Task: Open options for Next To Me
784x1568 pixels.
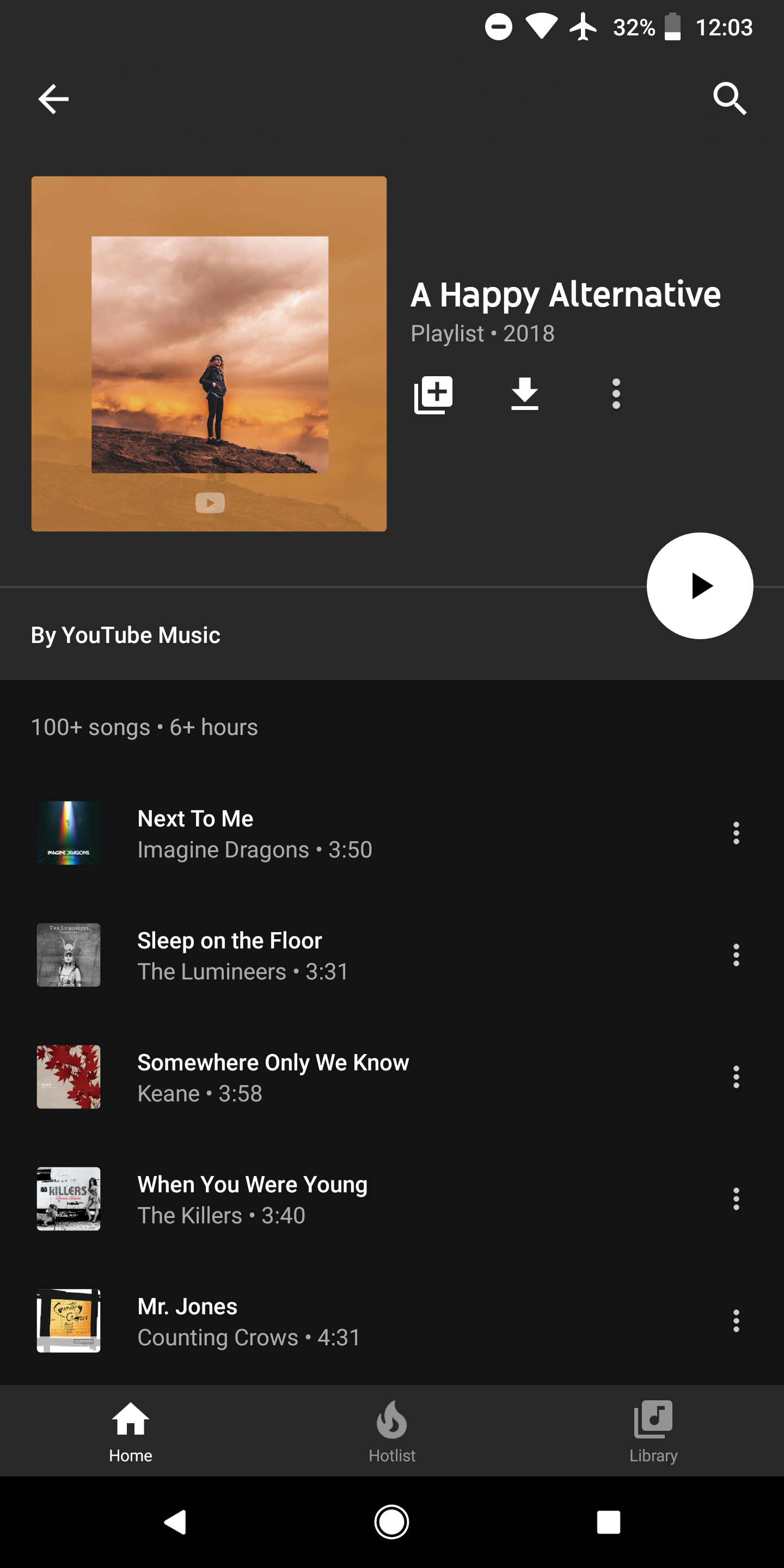Action: (736, 834)
